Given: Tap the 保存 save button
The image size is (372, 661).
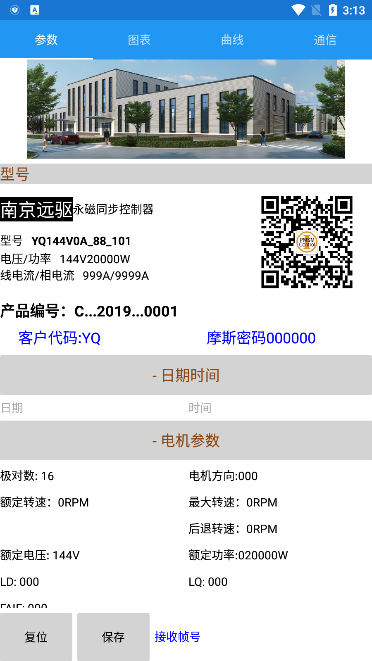Looking at the screenshot, I should (x=113, y=637).
